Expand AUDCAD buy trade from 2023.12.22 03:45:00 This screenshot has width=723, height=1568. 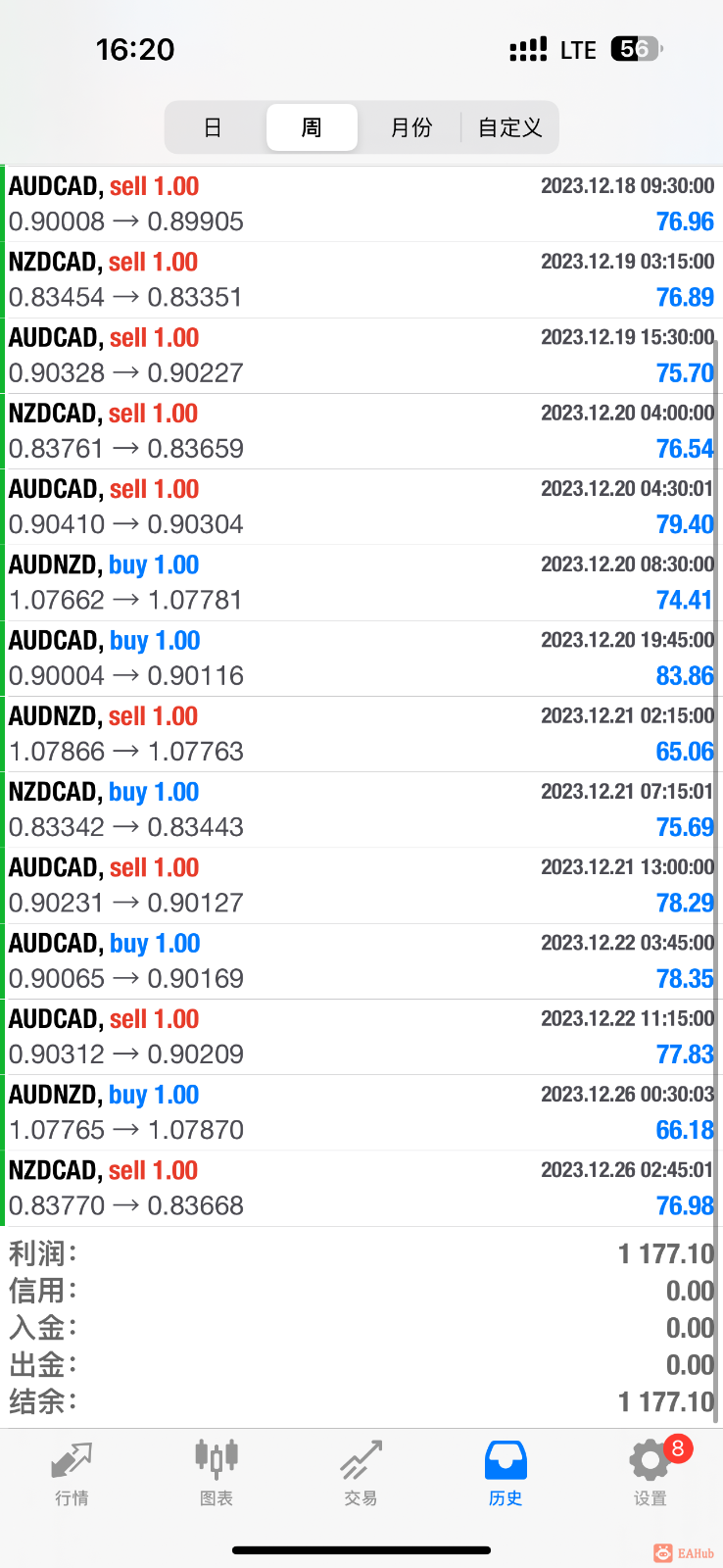pos(361,960)
